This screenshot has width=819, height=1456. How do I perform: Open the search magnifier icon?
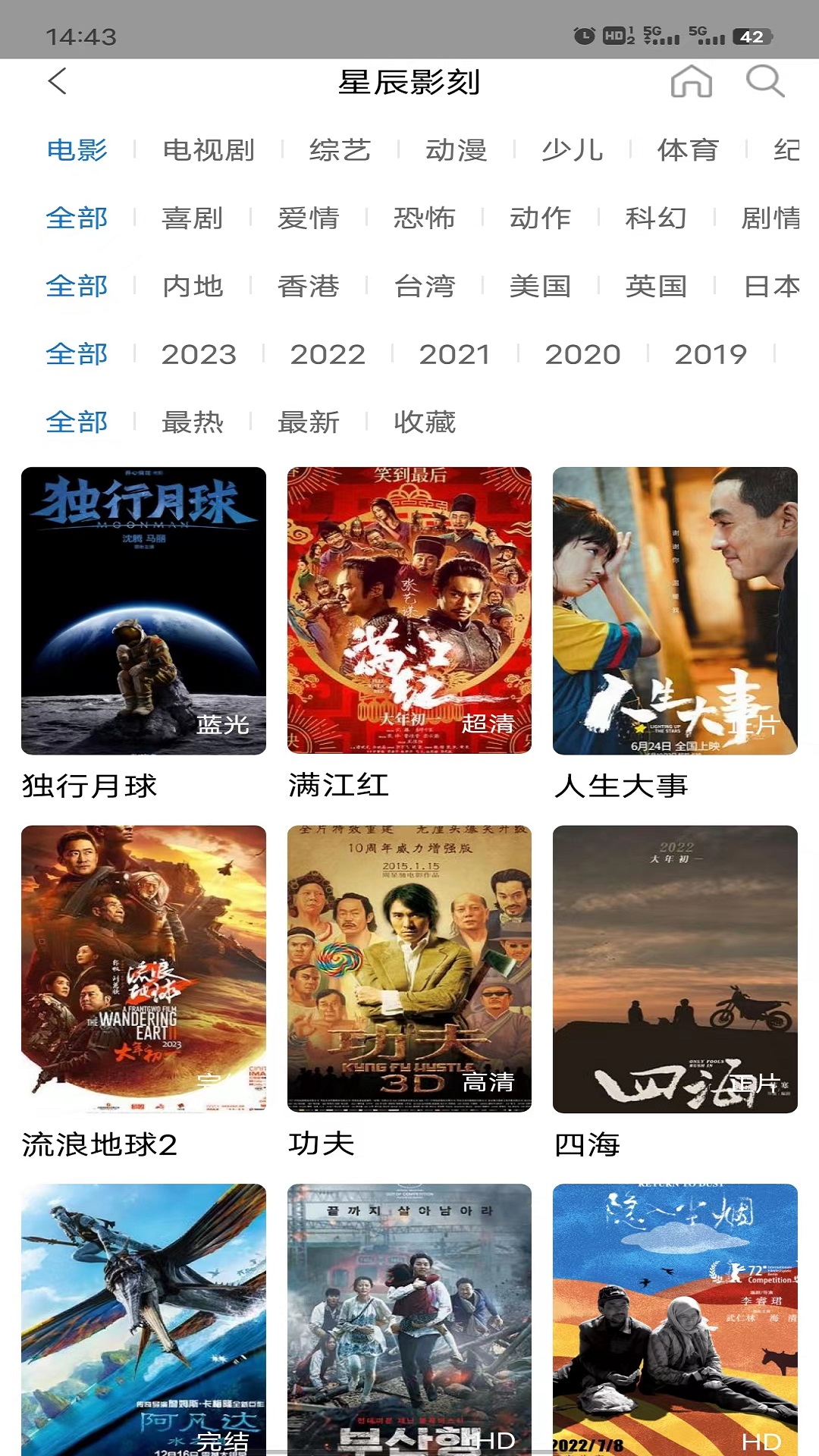click(764, 81)
